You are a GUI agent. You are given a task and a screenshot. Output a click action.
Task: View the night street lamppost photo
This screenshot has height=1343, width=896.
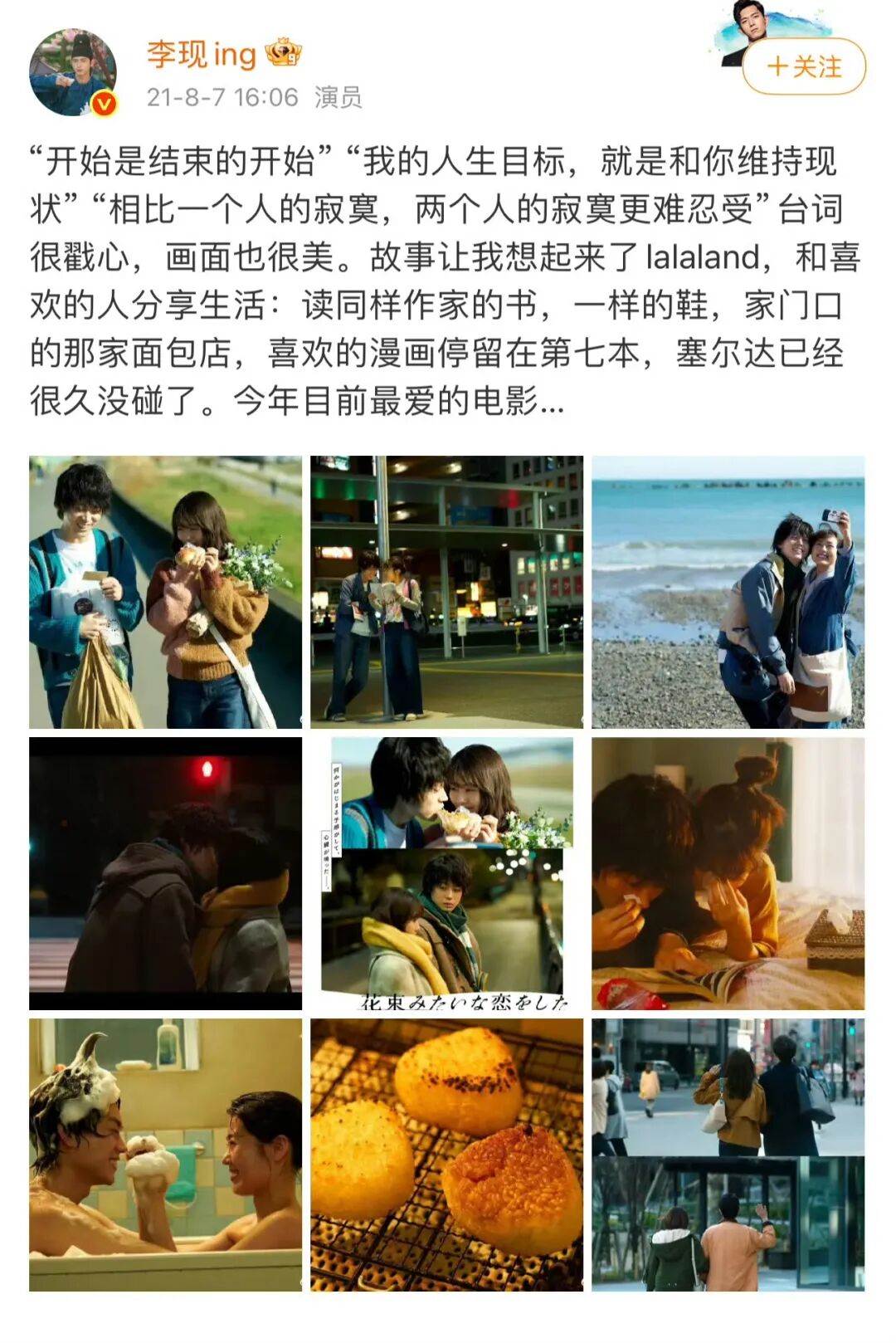(x=446, y=592)
